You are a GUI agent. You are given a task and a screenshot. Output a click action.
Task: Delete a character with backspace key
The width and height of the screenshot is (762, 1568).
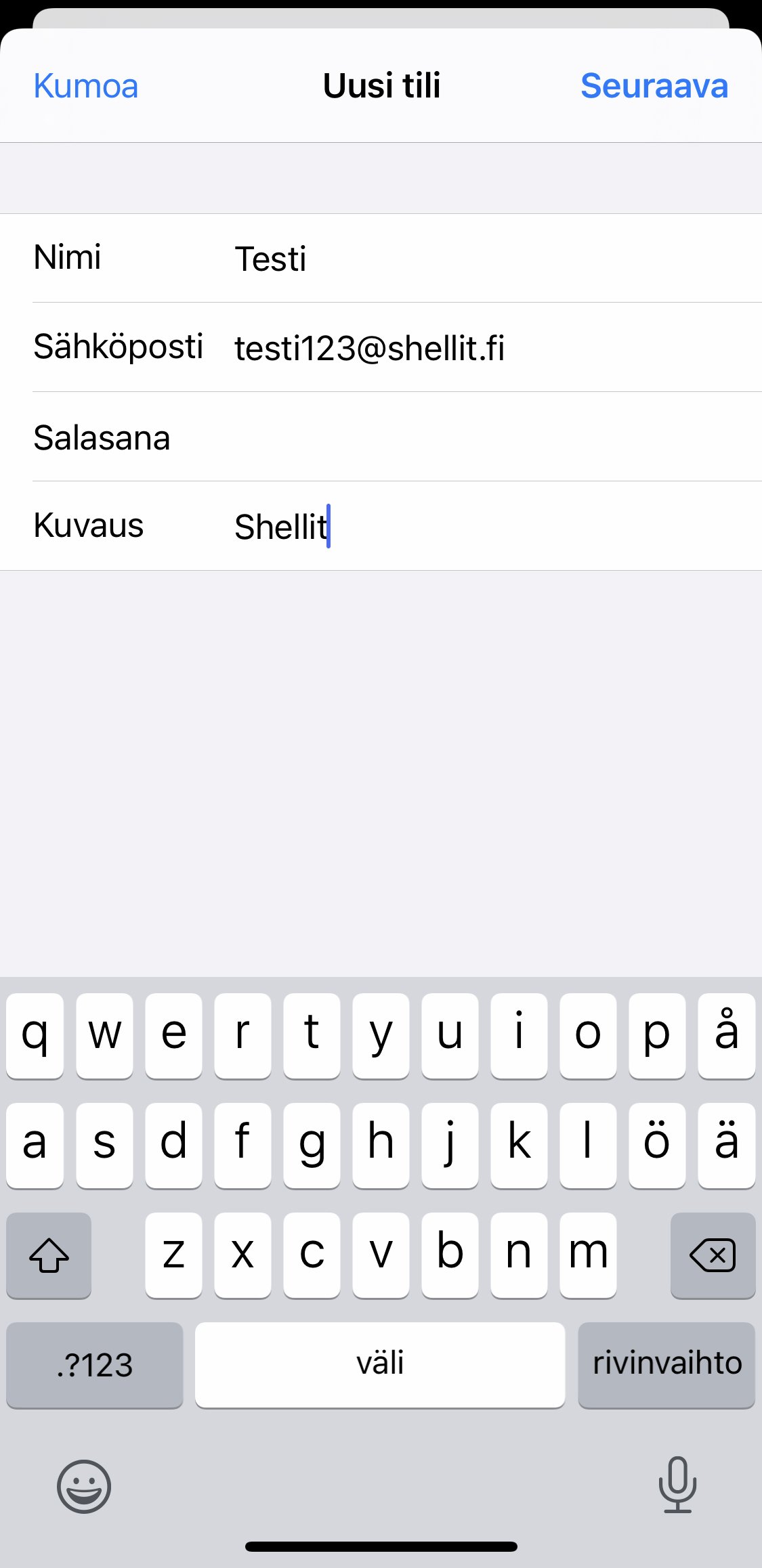point(713,1255)
